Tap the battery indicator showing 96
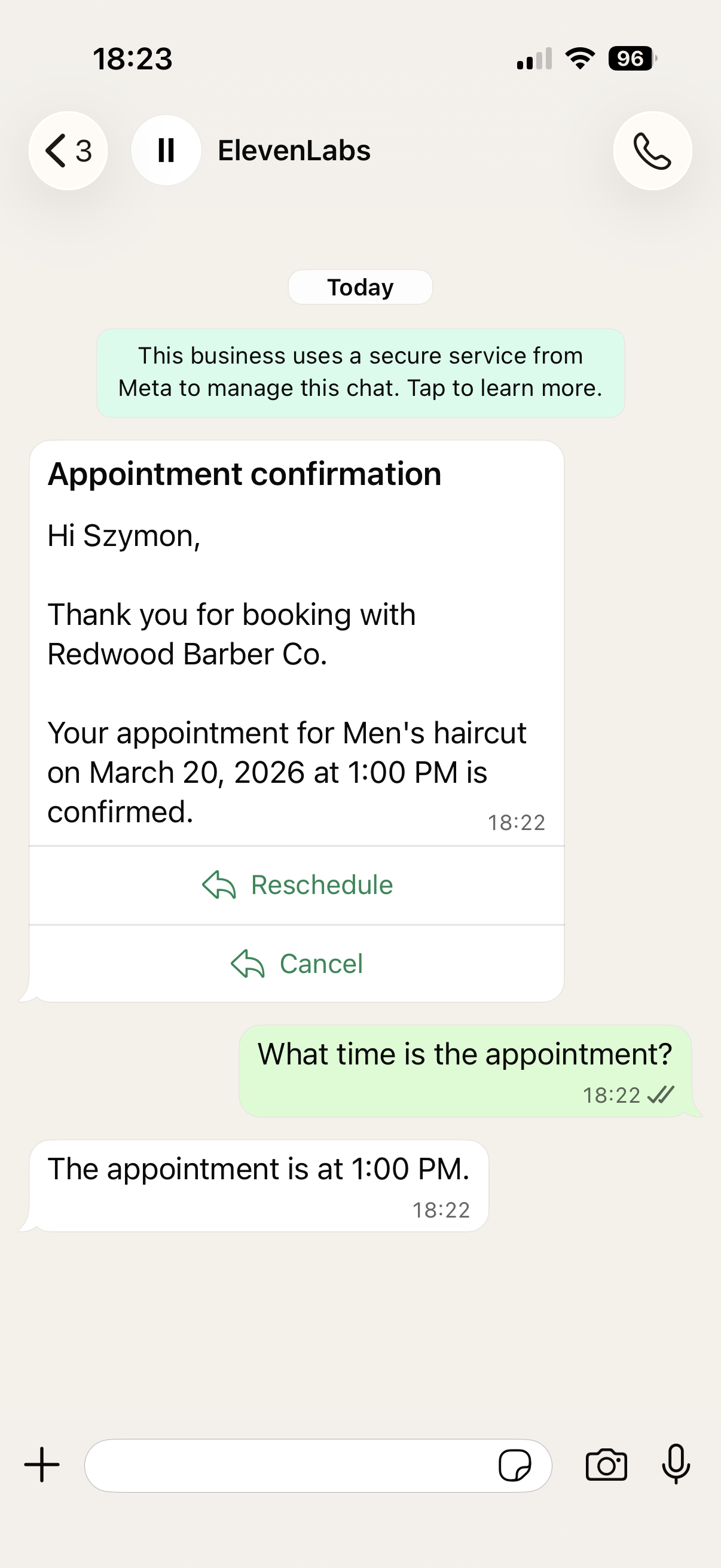Screen dimensions: 721x1568 pyautogui.click(x=631, y=58)
